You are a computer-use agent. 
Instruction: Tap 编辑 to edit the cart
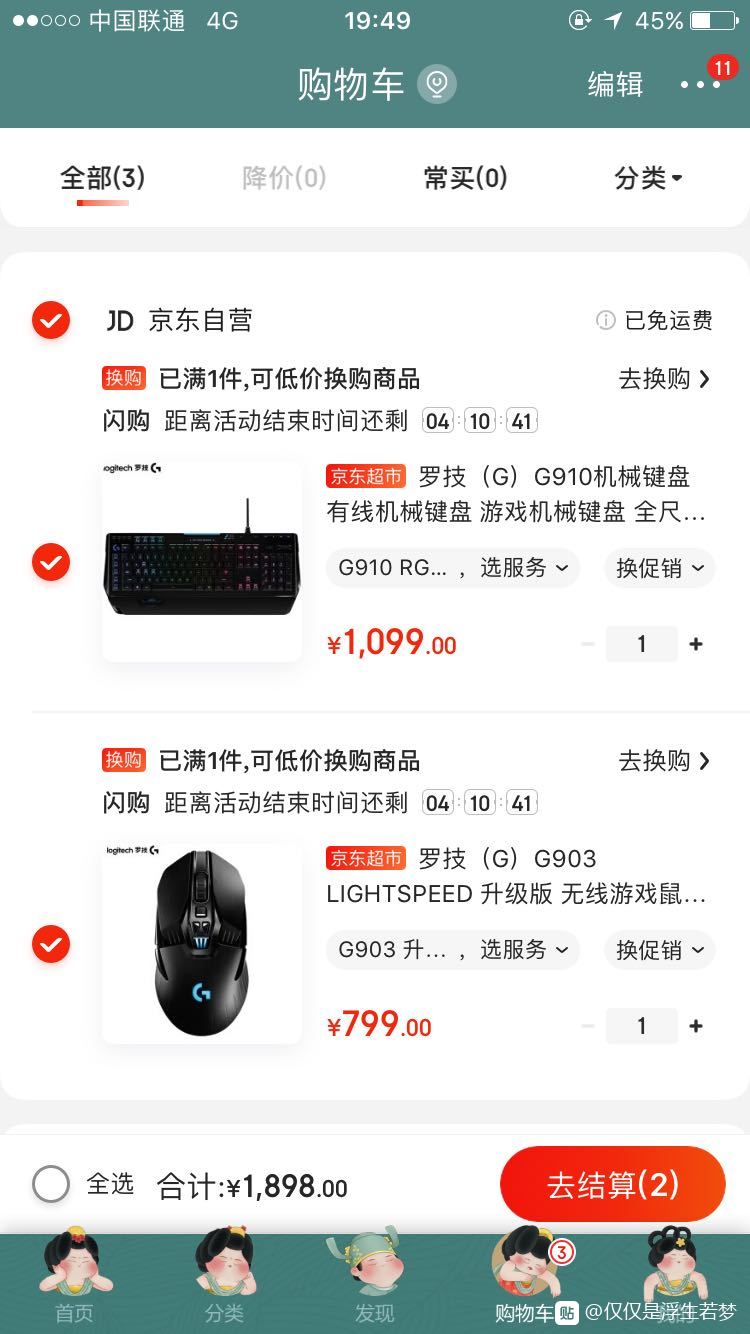point(614,85)
